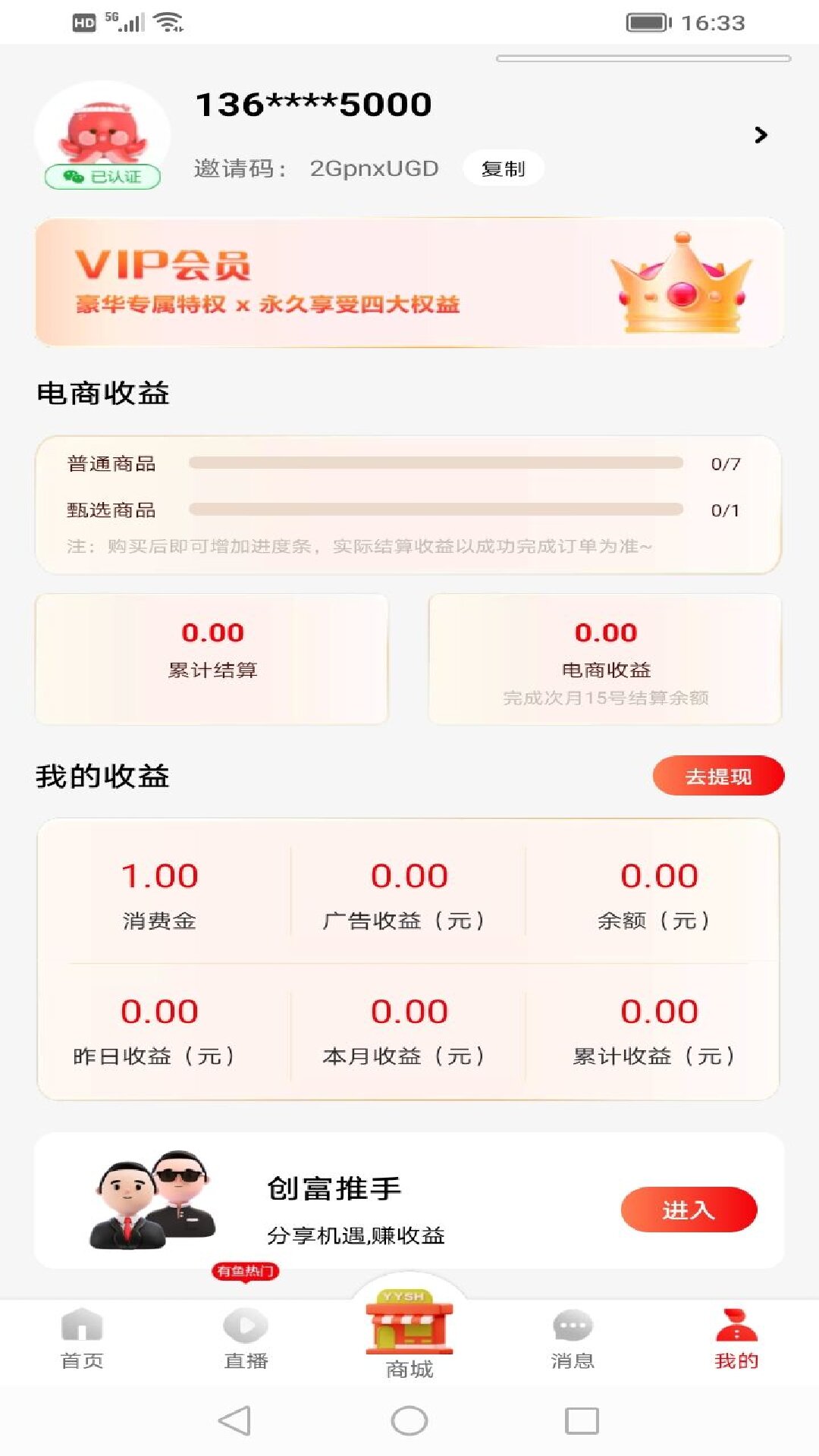Viewport: 819px width, 1456px height.
Task: Open the 商城 mall tab
Action: click(409, 1336)
